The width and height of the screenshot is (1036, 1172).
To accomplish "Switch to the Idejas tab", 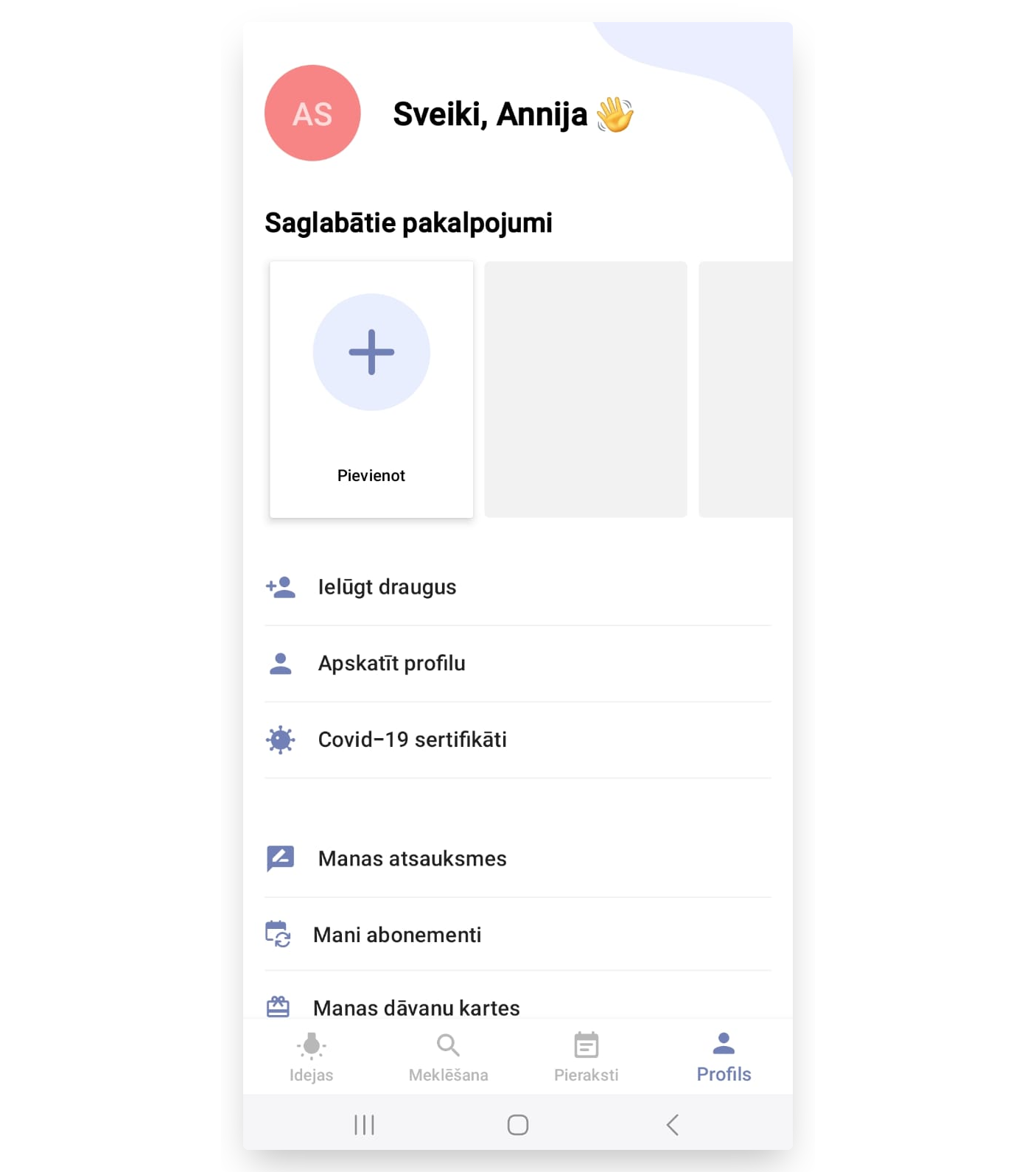I will click(311, 1057).
